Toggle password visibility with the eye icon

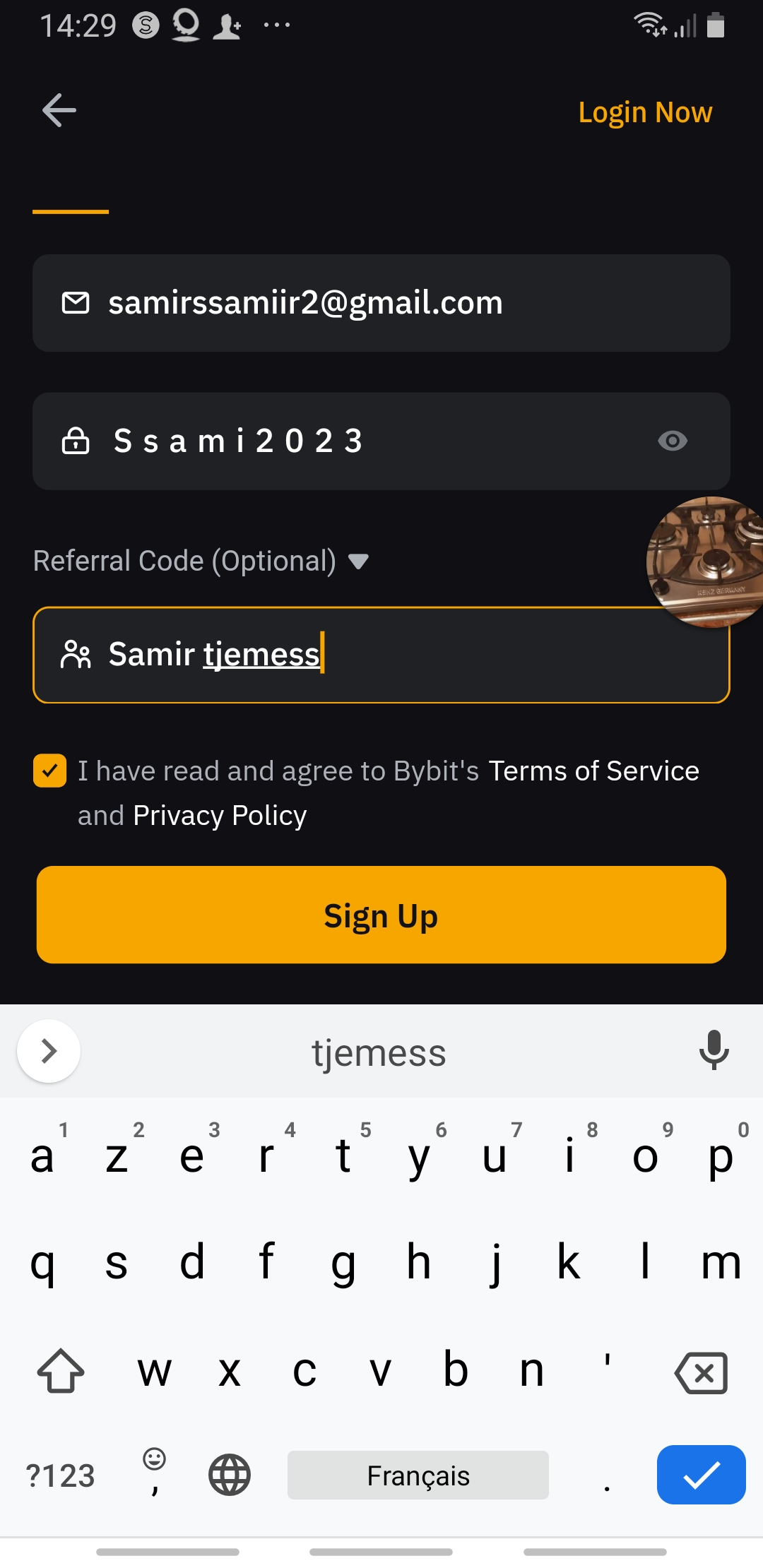click(x=673, y=441)
